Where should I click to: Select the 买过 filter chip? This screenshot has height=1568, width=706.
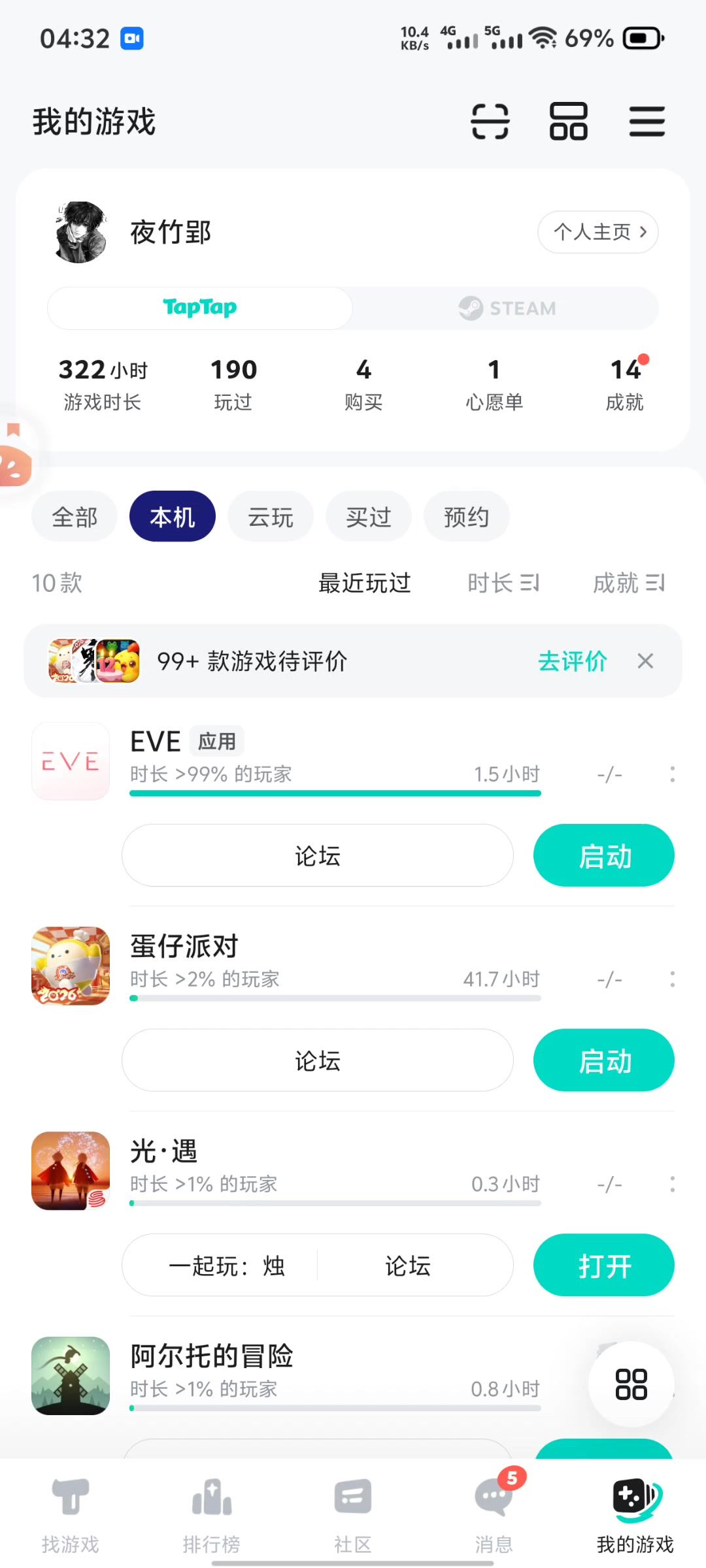(x=369, y=517)
